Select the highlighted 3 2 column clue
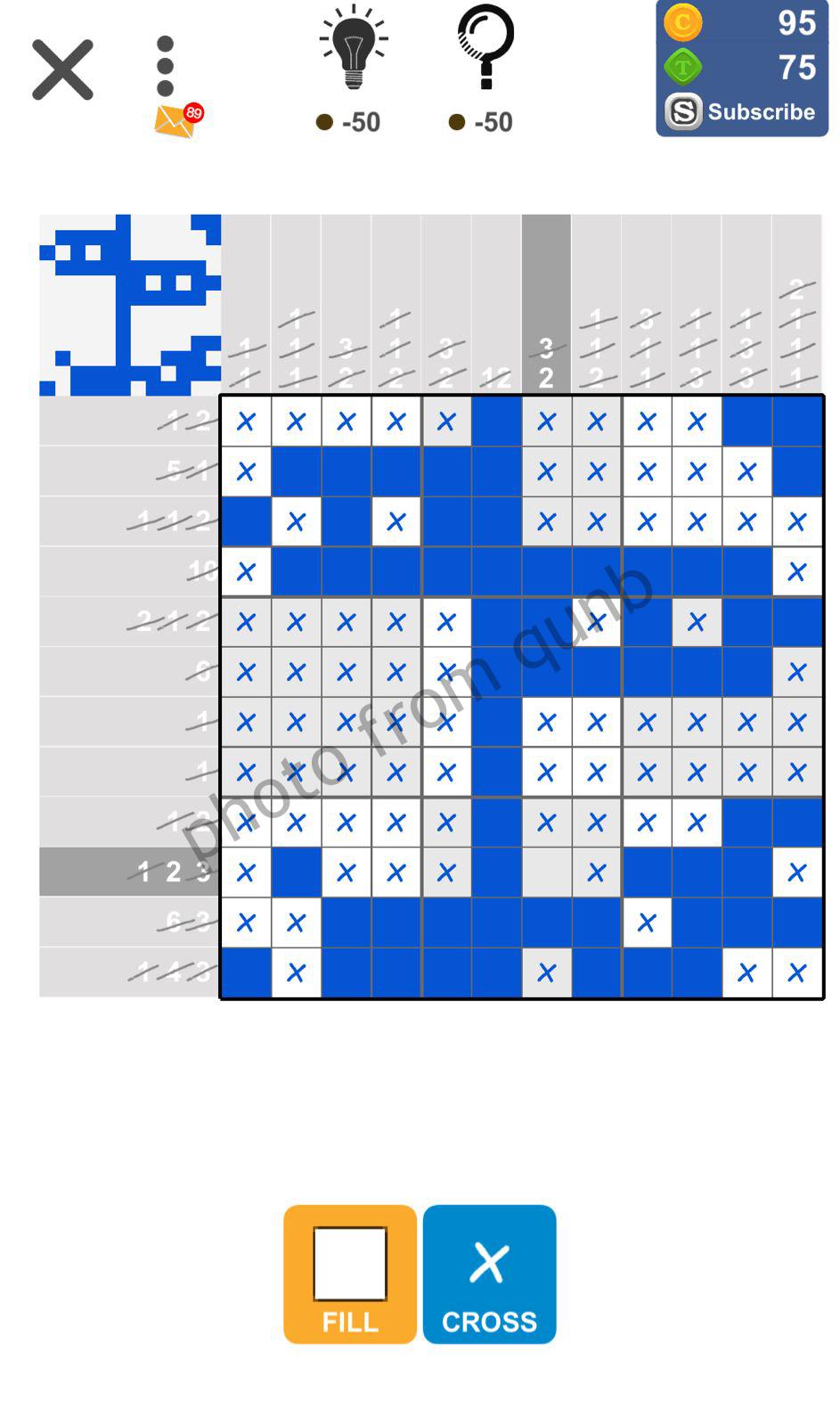This screenshot has width=840, height=1426. click(546, 361)
